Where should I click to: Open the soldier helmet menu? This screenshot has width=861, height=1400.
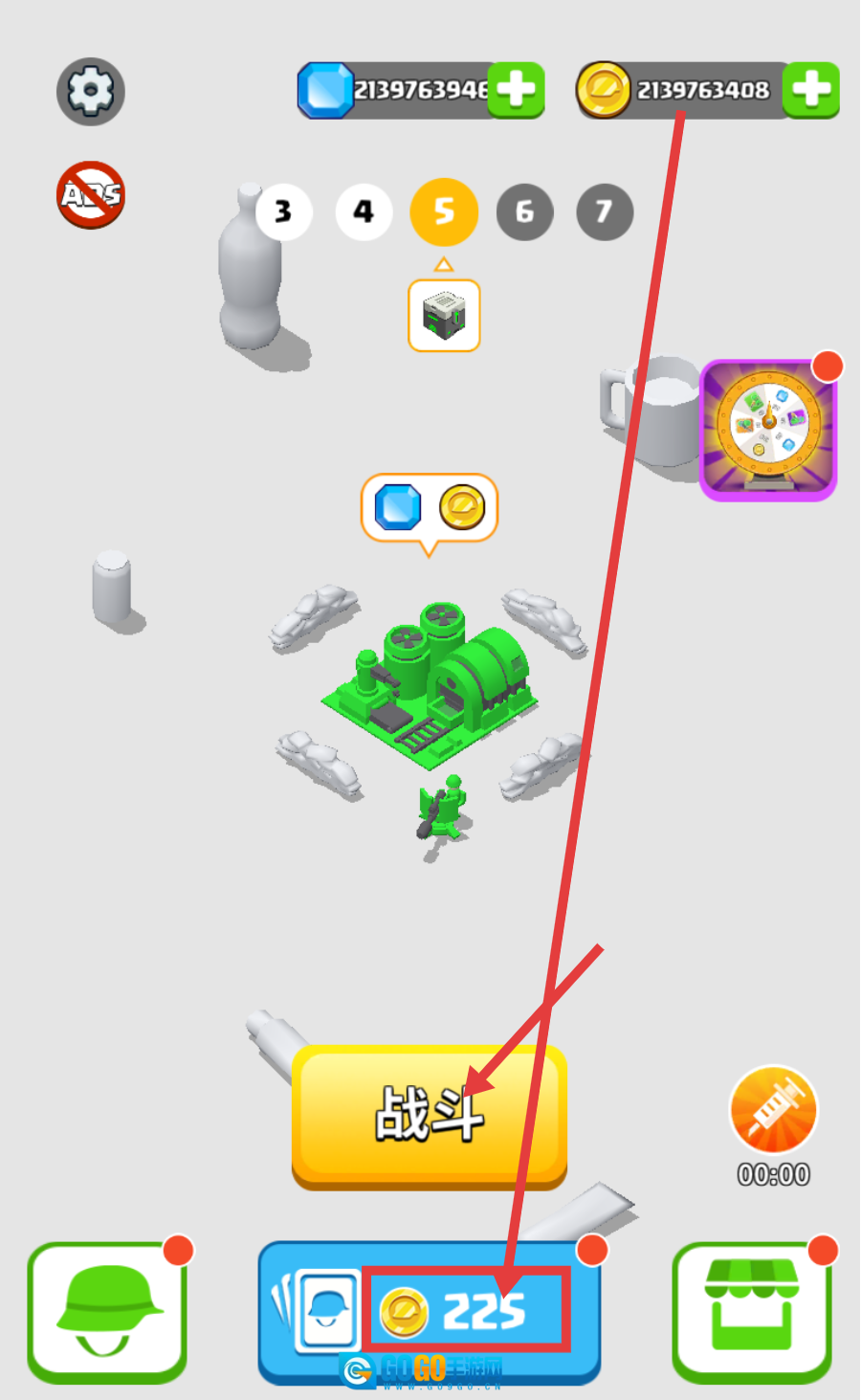(106, 1312)
